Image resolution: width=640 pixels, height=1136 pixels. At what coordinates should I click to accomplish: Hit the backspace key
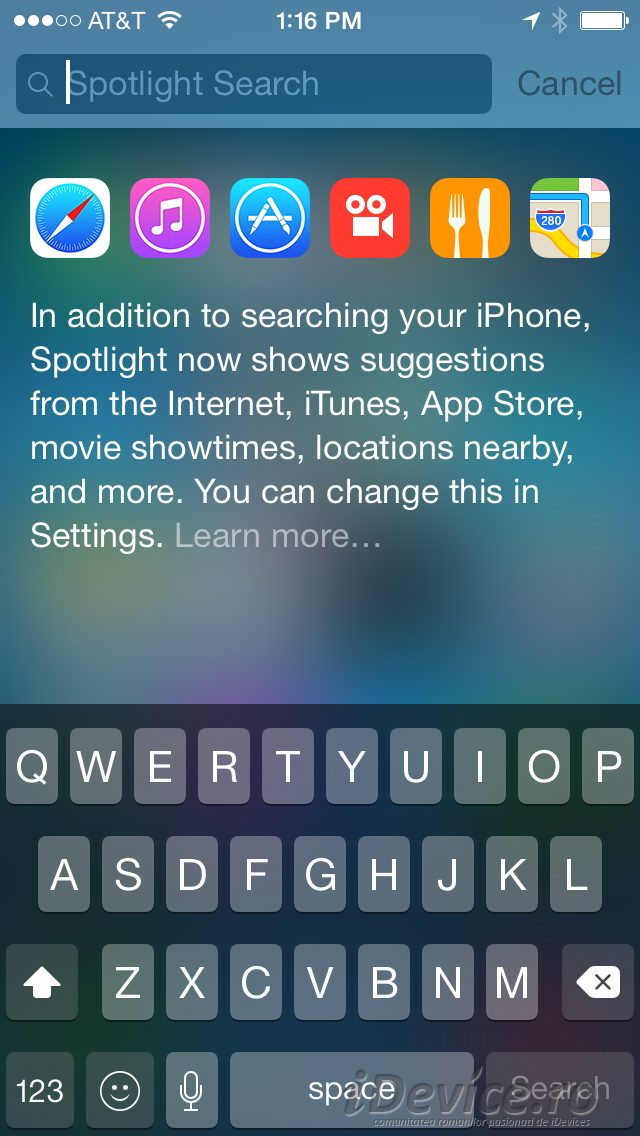click(x=600, y=983)
